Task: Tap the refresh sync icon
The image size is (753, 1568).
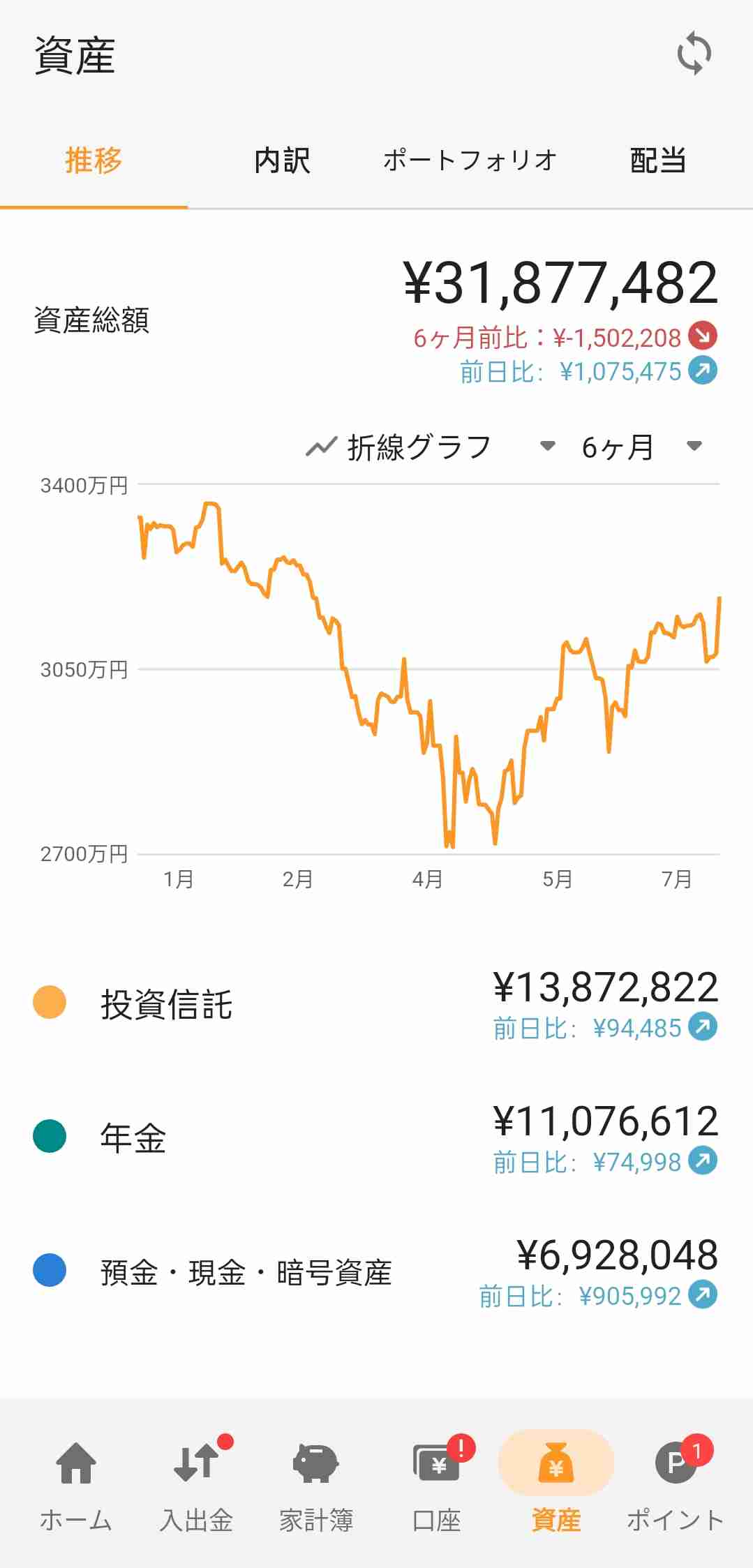Action: click(694, 54)
